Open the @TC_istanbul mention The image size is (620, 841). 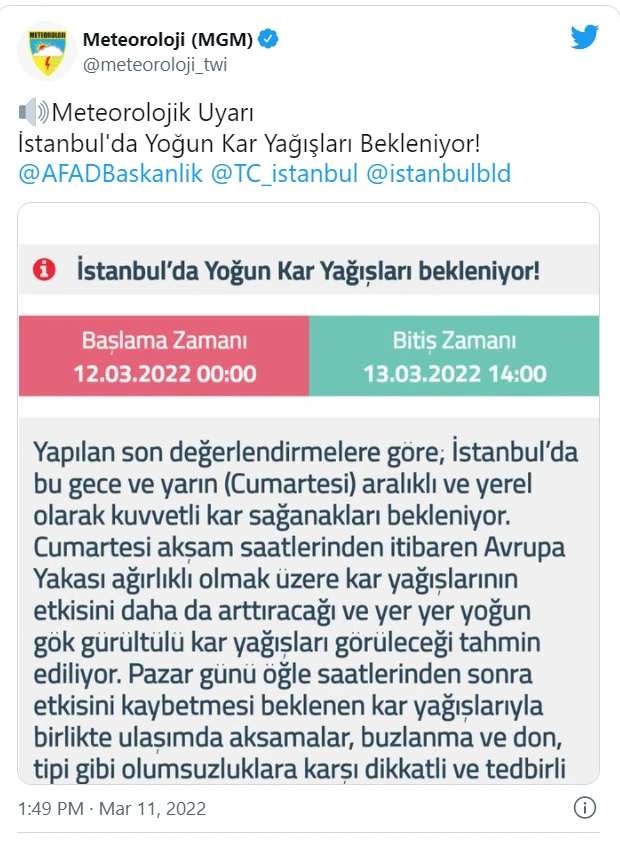click(284, 174)
